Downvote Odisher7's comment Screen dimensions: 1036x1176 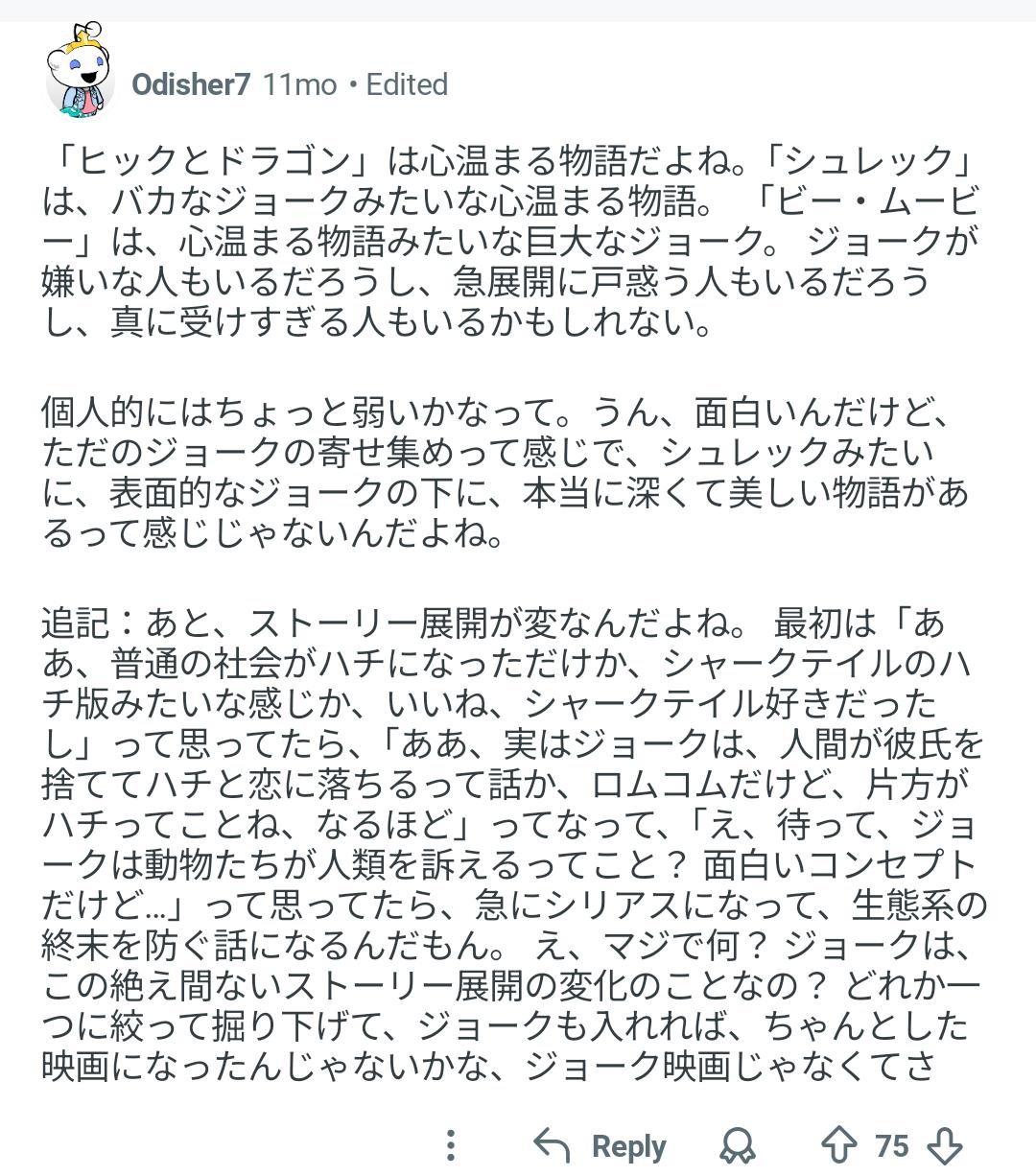[x=944, y=1145]
